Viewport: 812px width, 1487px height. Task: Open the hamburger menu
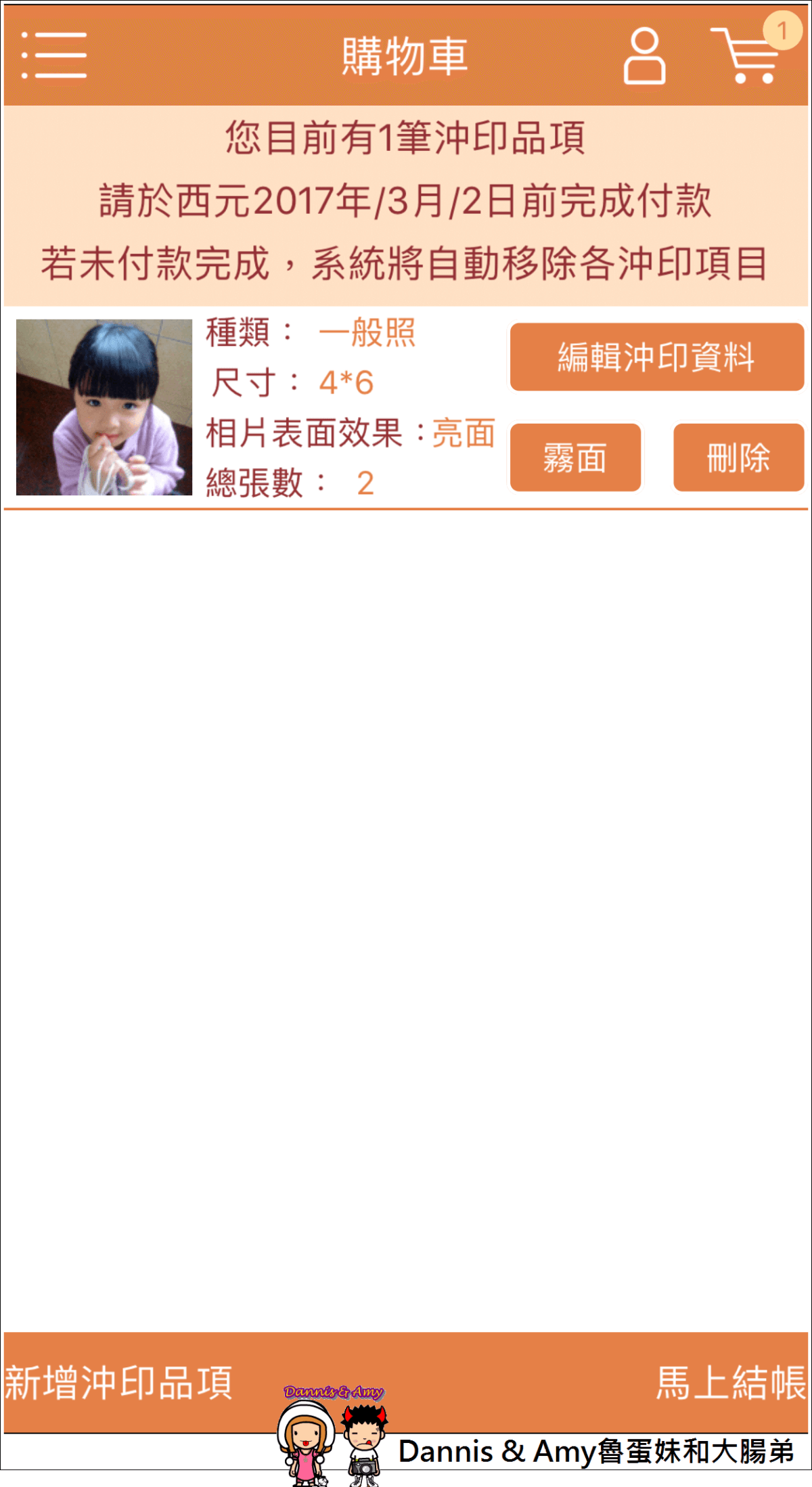54,56
